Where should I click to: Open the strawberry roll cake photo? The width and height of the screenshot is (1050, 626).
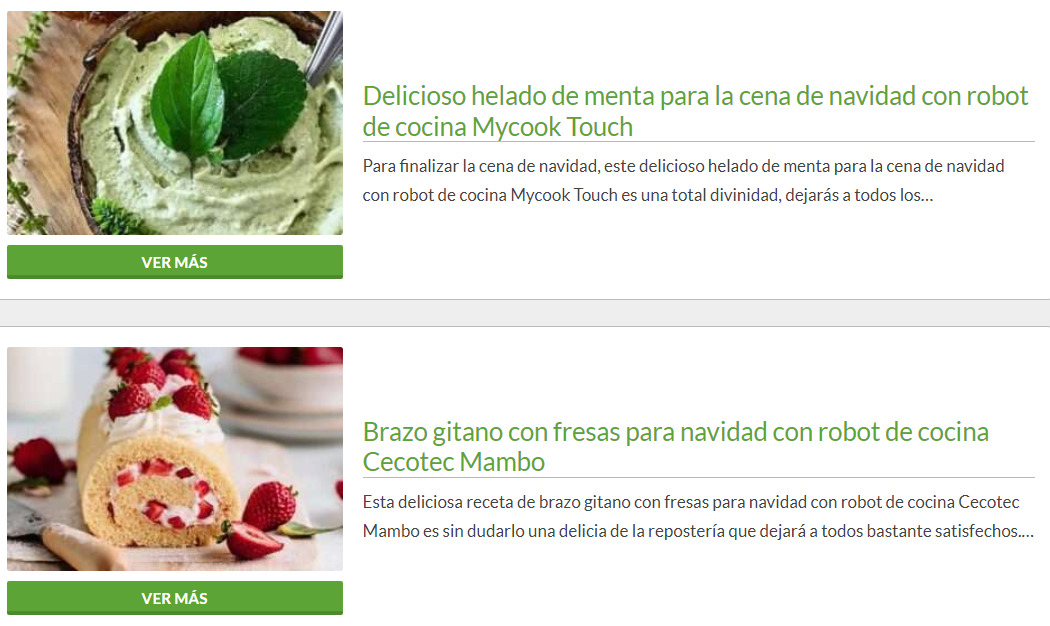[175, 459]
